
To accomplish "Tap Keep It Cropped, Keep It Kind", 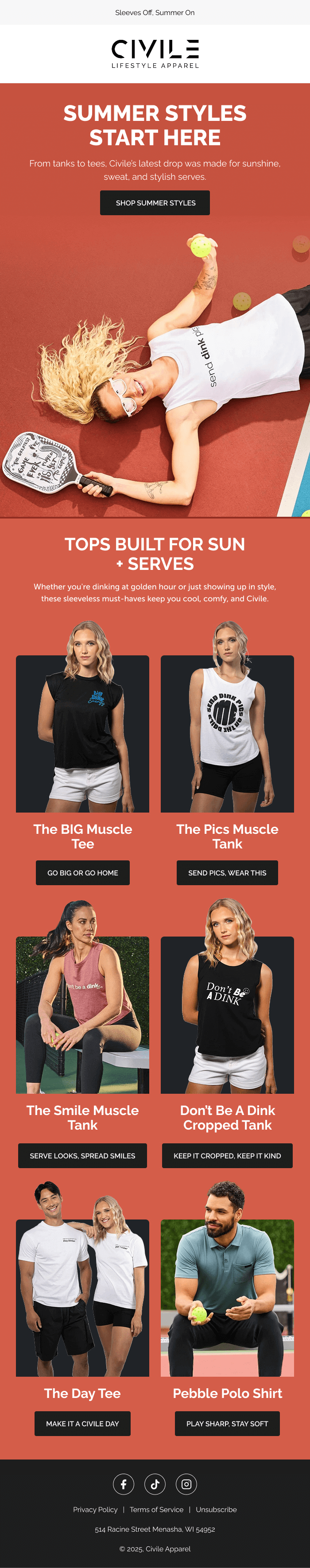I will coord(227,1155).
